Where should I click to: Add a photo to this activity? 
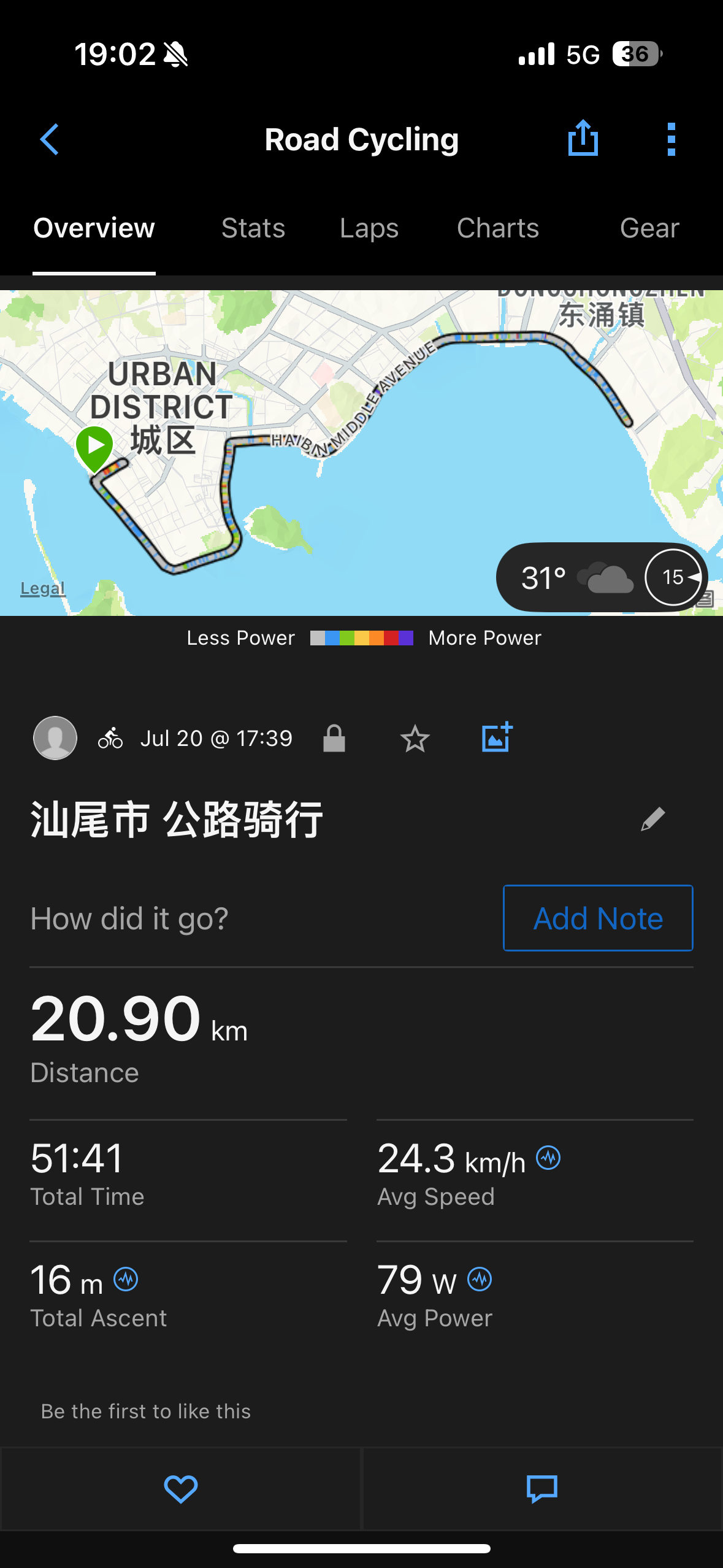[497, 737]
